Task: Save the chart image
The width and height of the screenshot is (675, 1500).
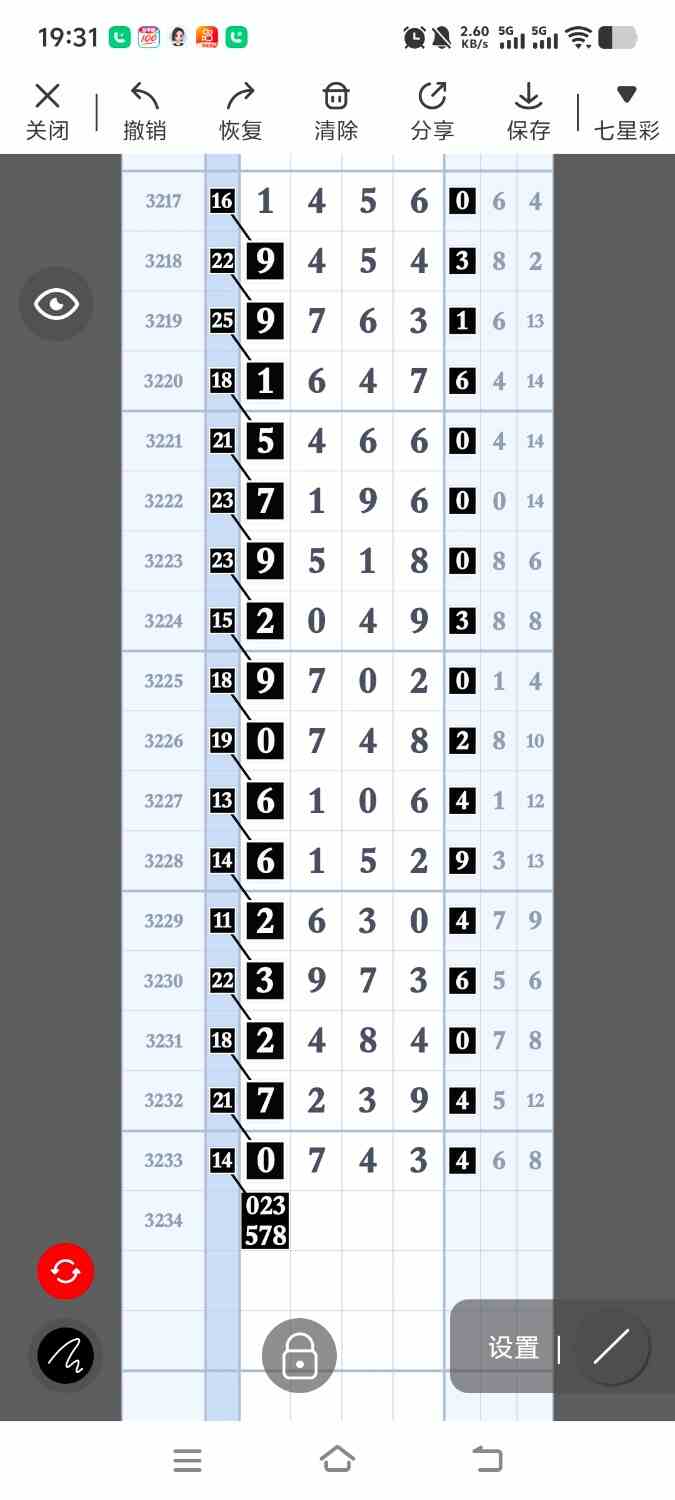Action: tap(528, 111)
